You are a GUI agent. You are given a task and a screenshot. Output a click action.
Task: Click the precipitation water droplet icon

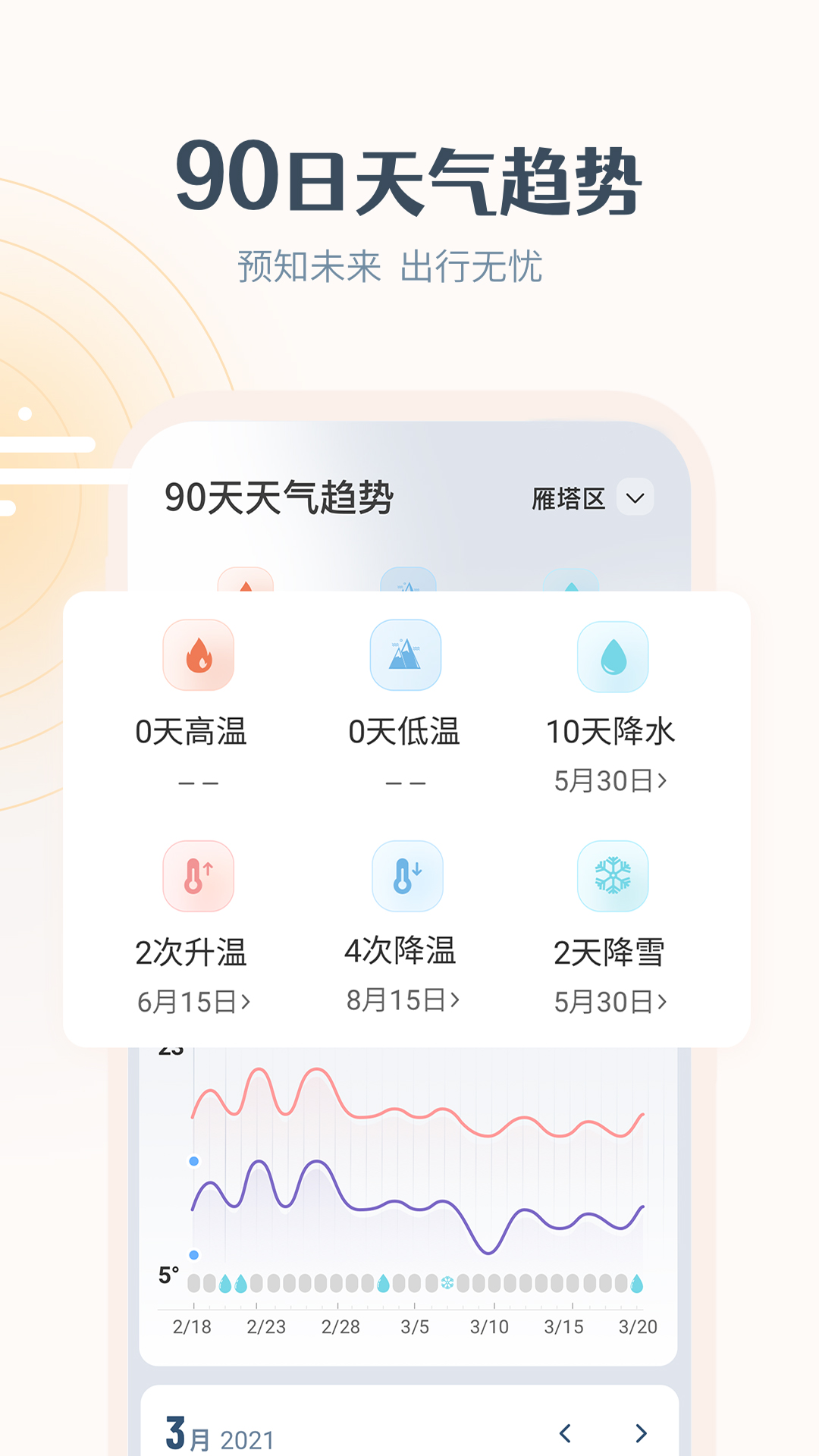(x=613, y=654)
